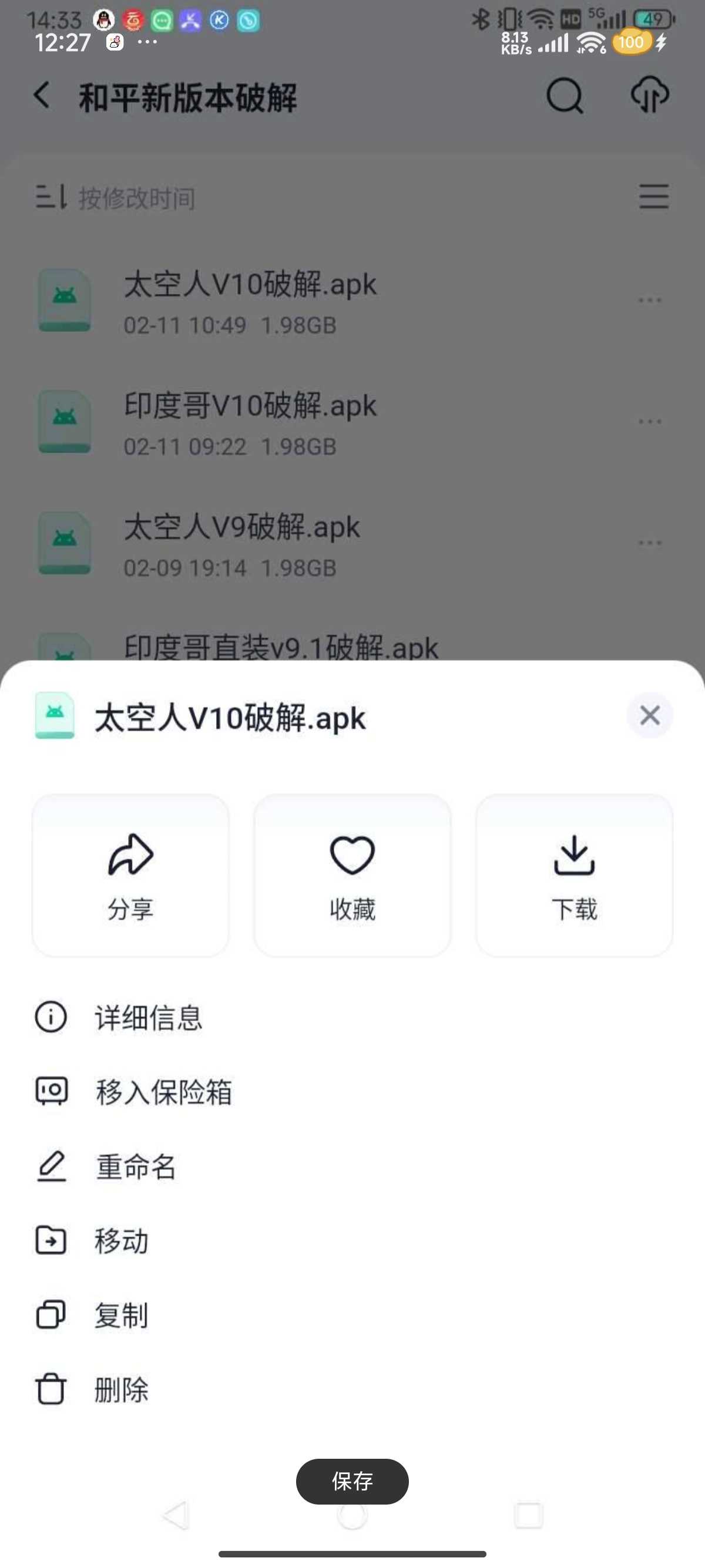The width and height of the screenshot is (705, 1568).
Task: Choose 重命名 to rename the file
Action: click(352, 1166)
